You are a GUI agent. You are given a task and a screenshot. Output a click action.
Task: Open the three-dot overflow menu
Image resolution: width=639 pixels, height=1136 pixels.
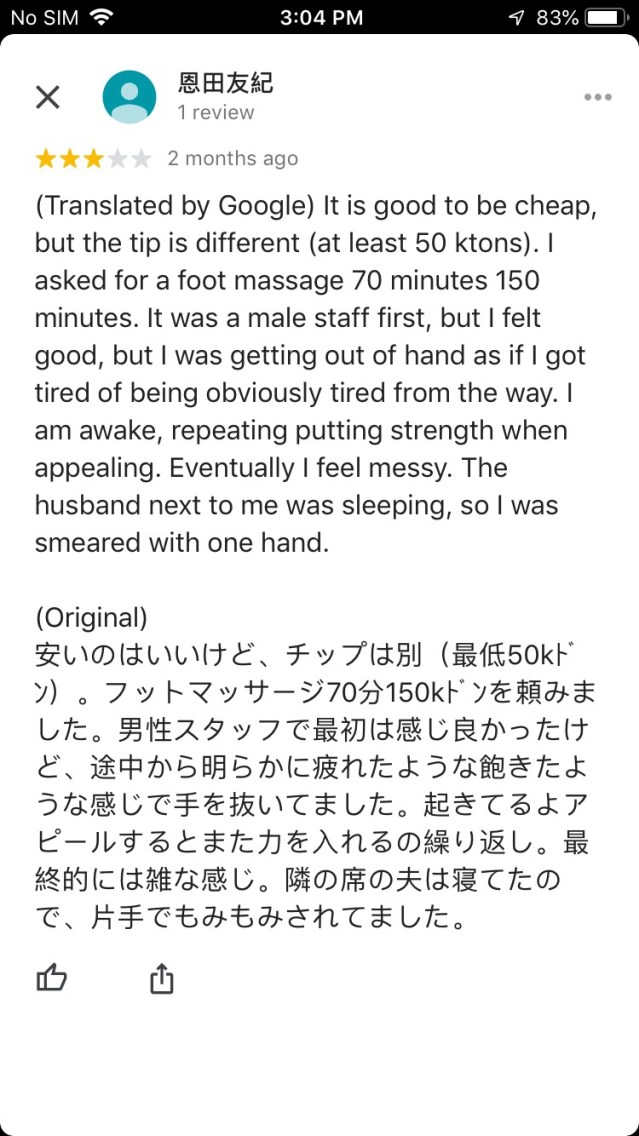[x=597, y=97]
